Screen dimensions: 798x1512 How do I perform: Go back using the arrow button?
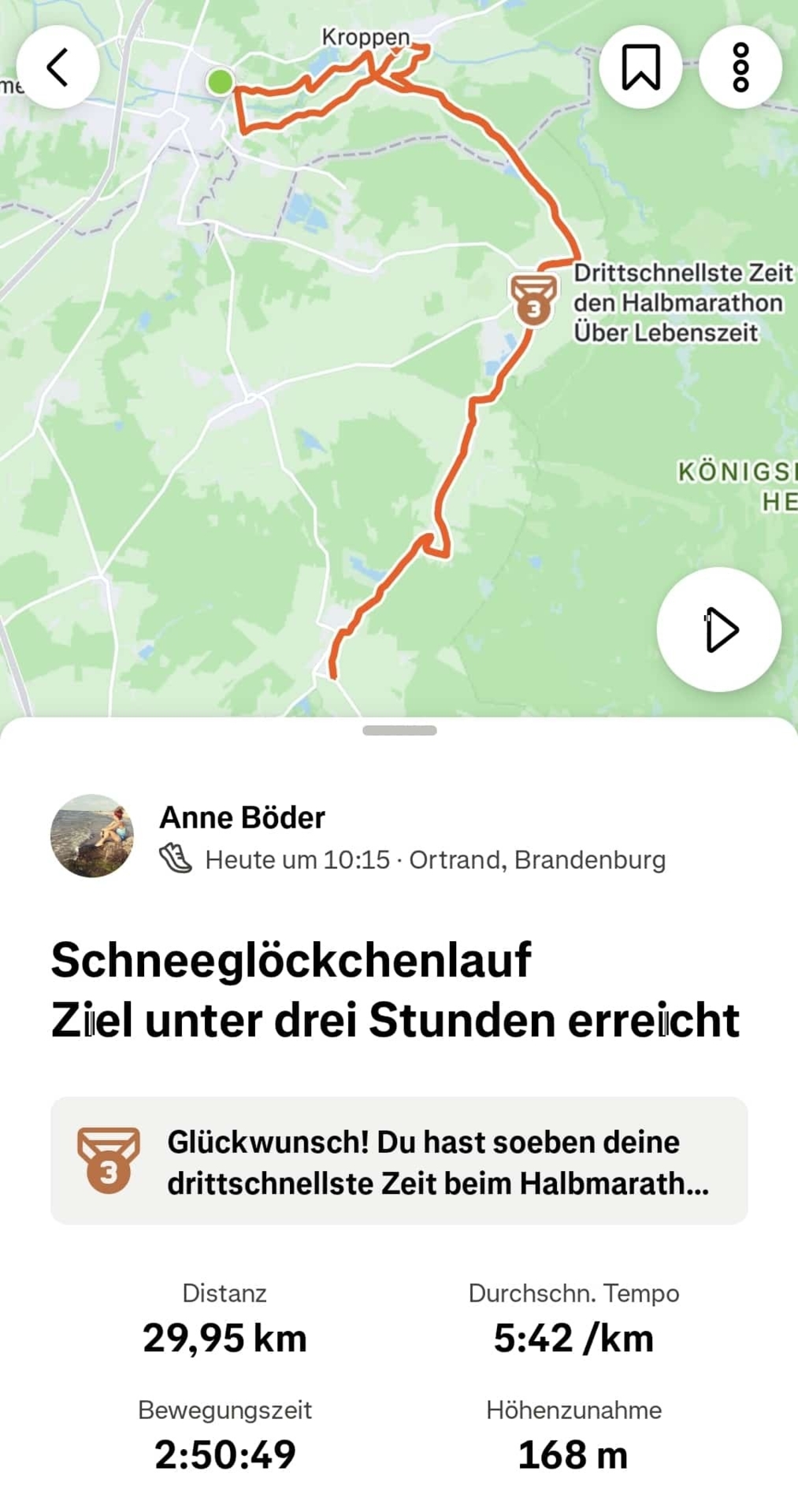pos(58,67)
